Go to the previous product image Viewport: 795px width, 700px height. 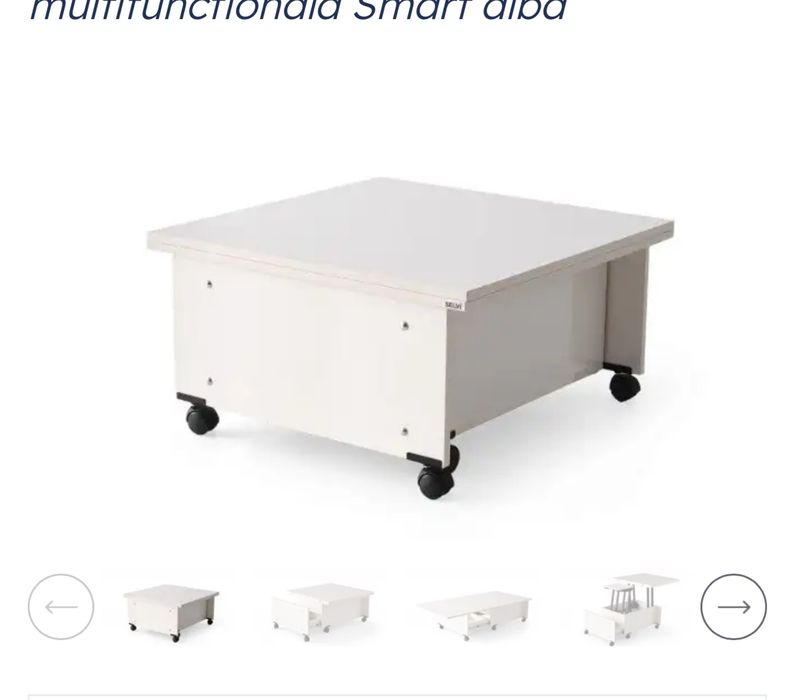pos(61,607)
